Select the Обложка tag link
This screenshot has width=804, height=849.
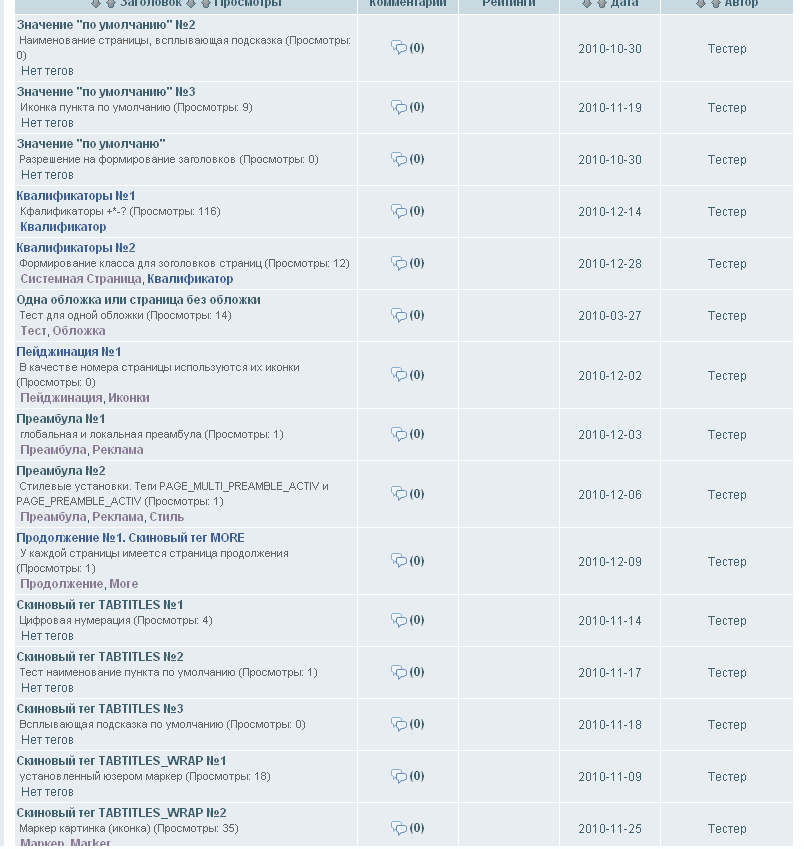[x=79, y=331]
